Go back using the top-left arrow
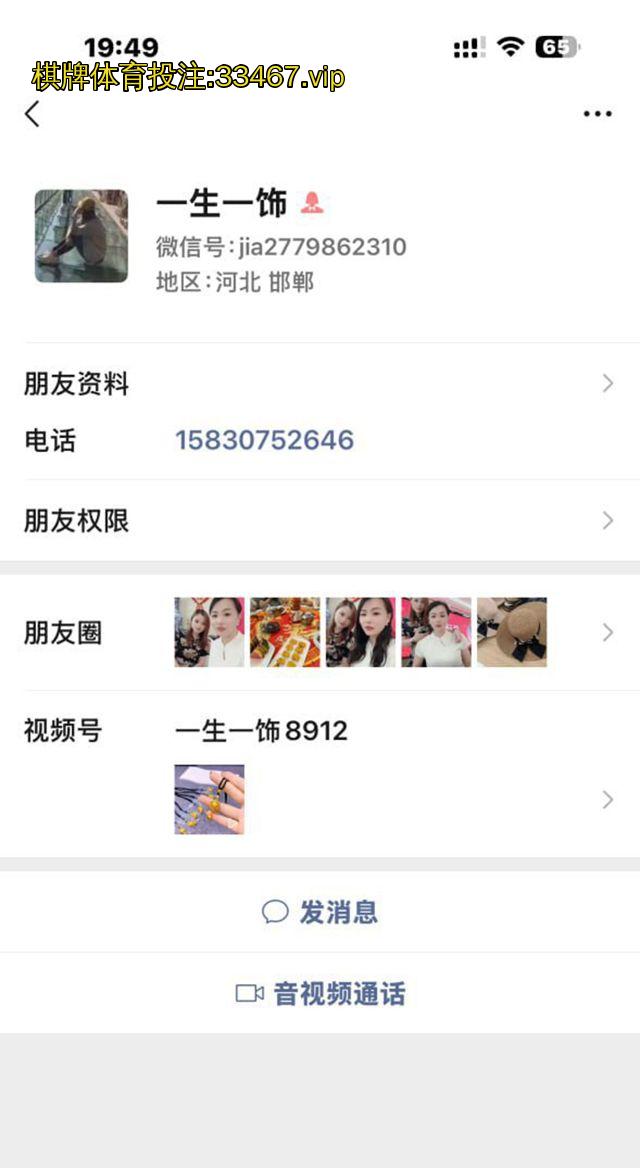640x1168 pixels. pos(33,114)
